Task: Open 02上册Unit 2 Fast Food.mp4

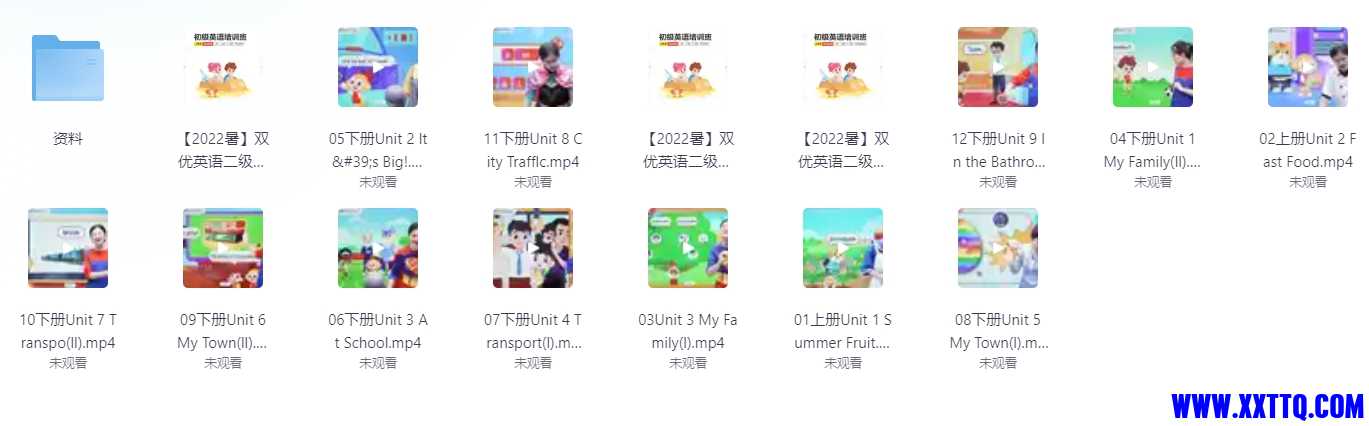Action: [1307, 67]
